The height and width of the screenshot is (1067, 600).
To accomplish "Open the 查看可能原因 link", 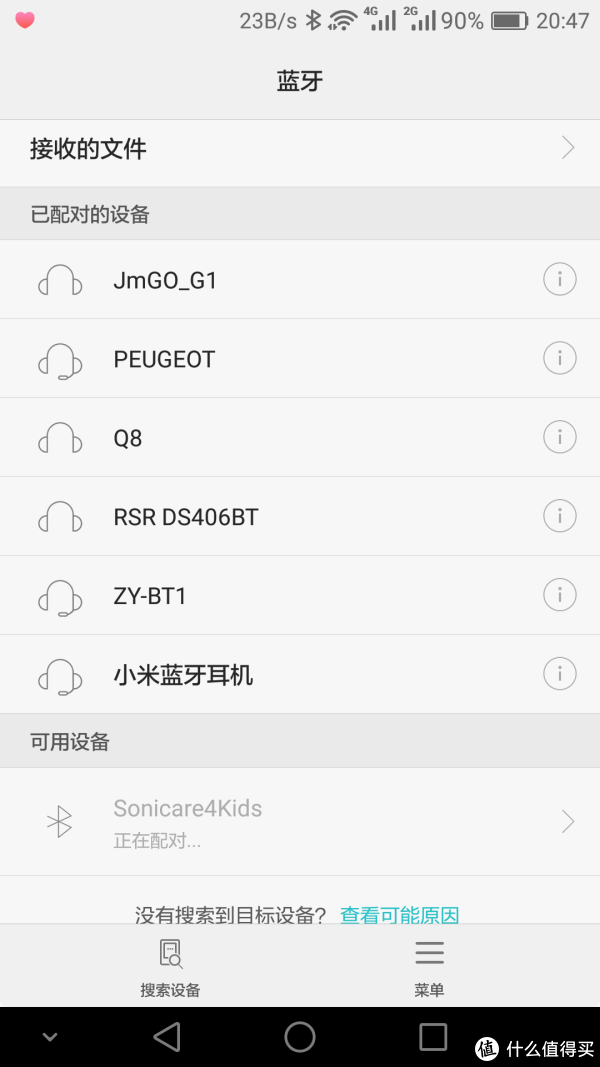I will 399,915.
